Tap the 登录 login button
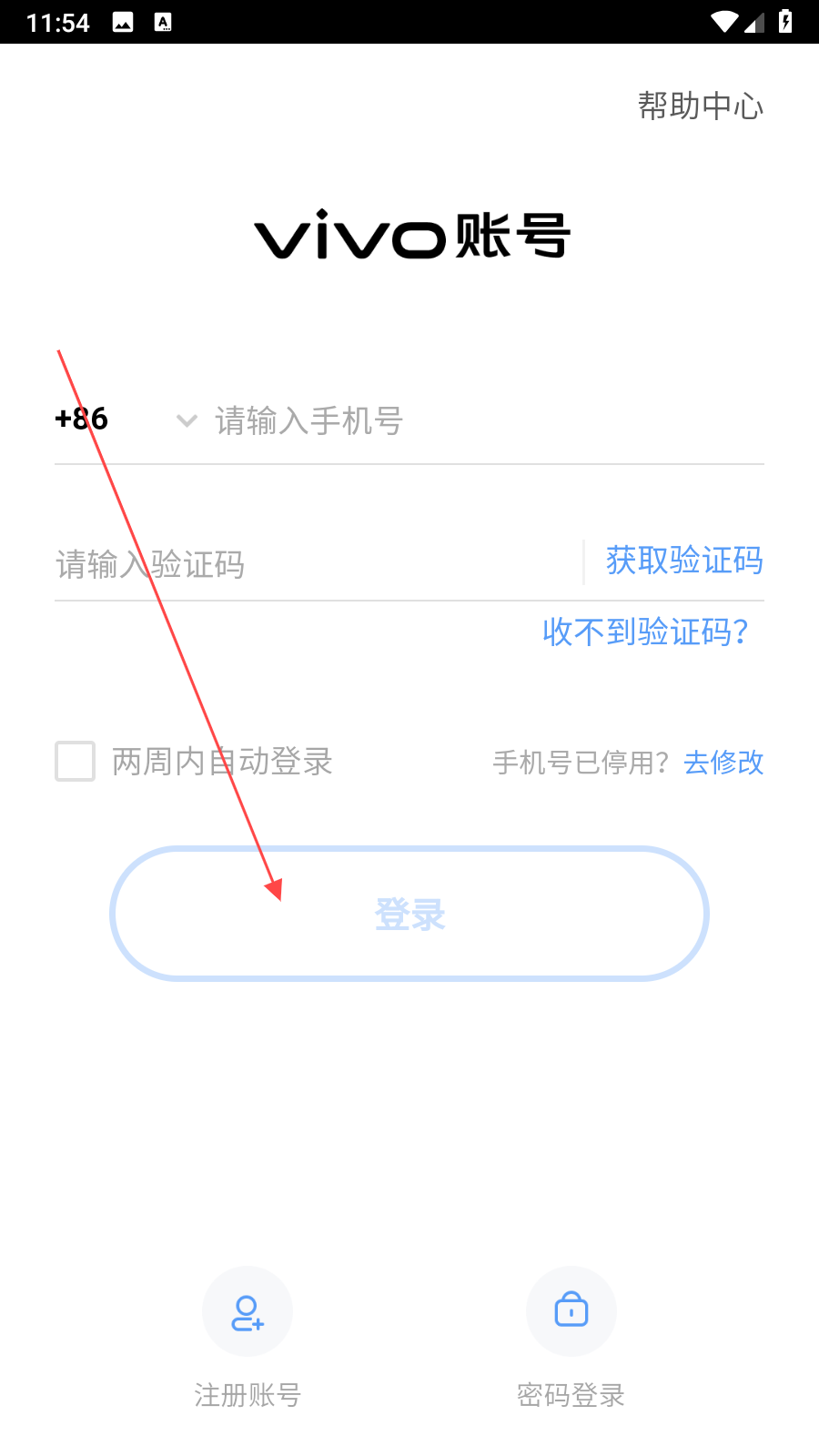819x1456 pixels. pyautogui.click(x=409, y=914)
